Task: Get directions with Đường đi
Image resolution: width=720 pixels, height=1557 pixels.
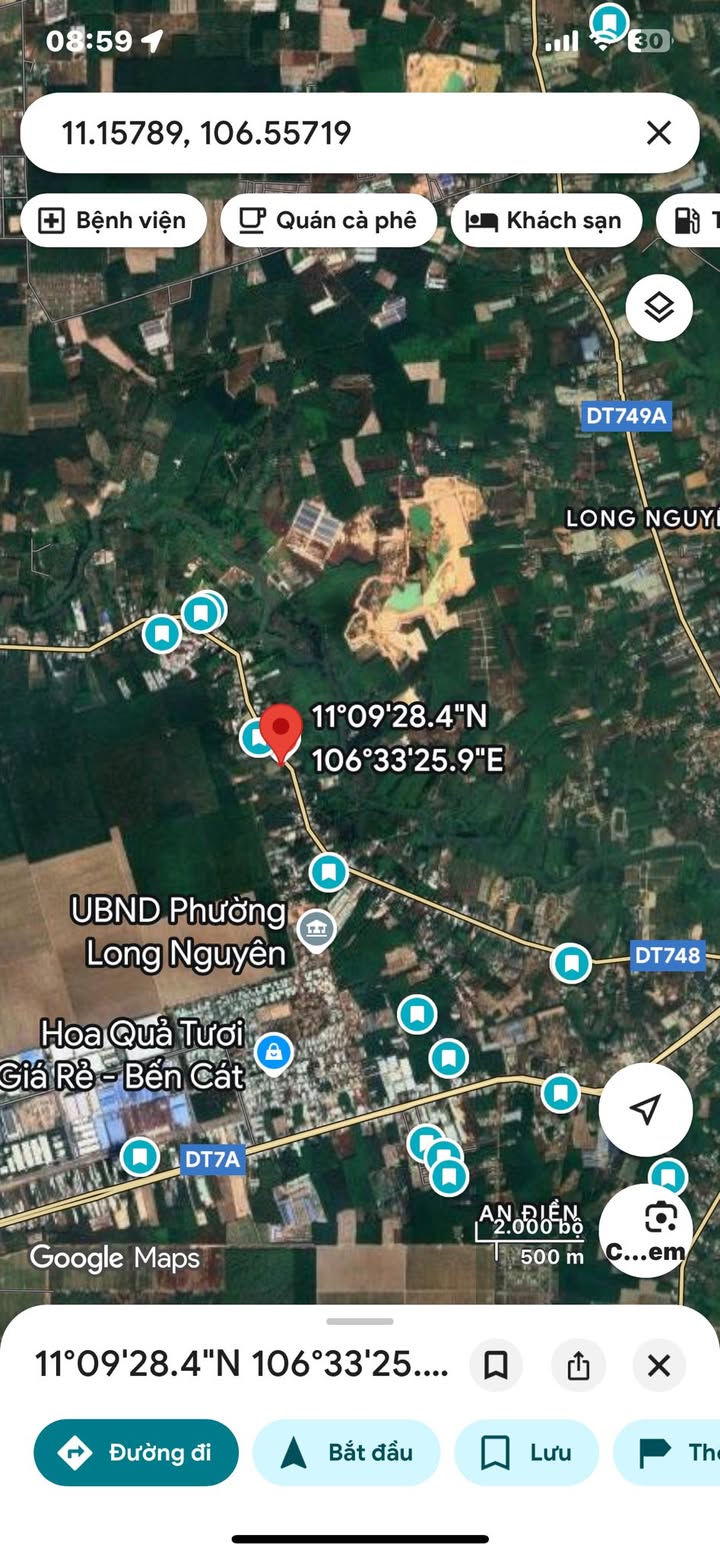Action: [136, 1452]
